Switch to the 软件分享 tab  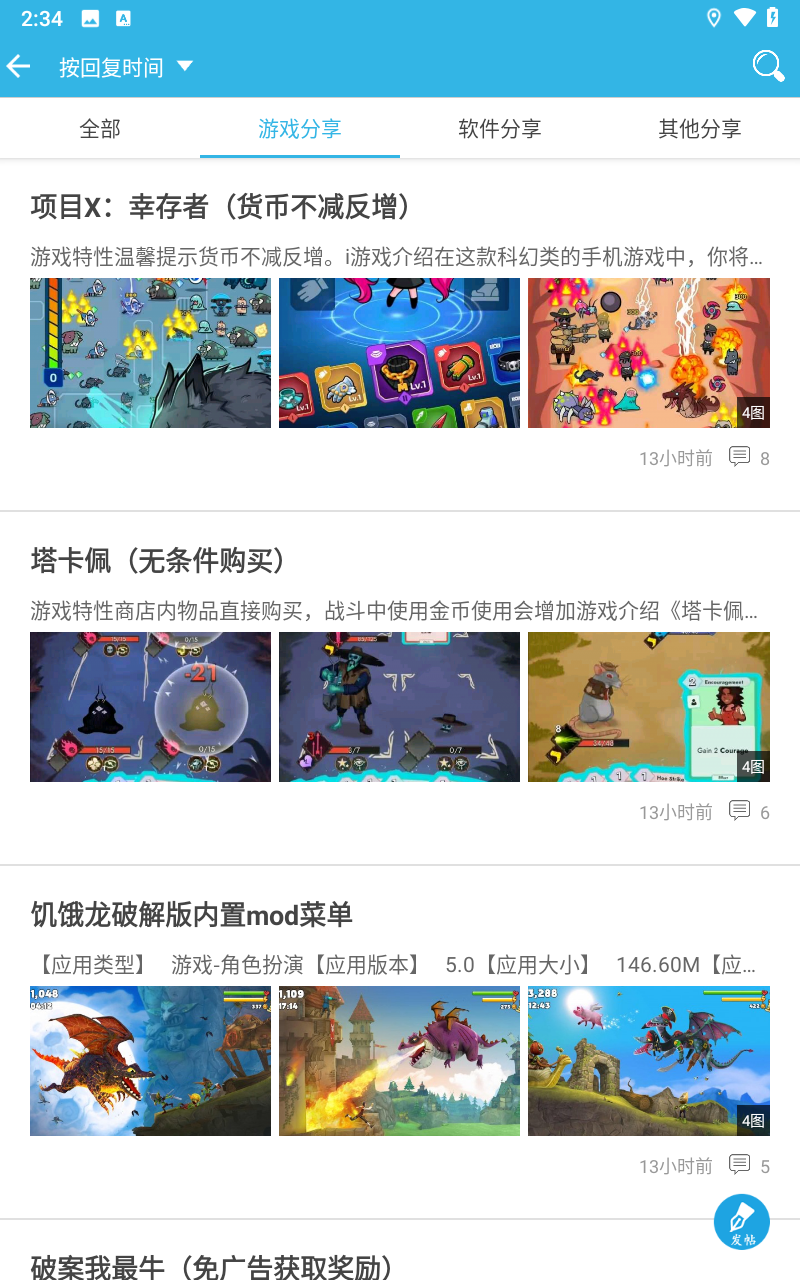(x=500, y=128)
